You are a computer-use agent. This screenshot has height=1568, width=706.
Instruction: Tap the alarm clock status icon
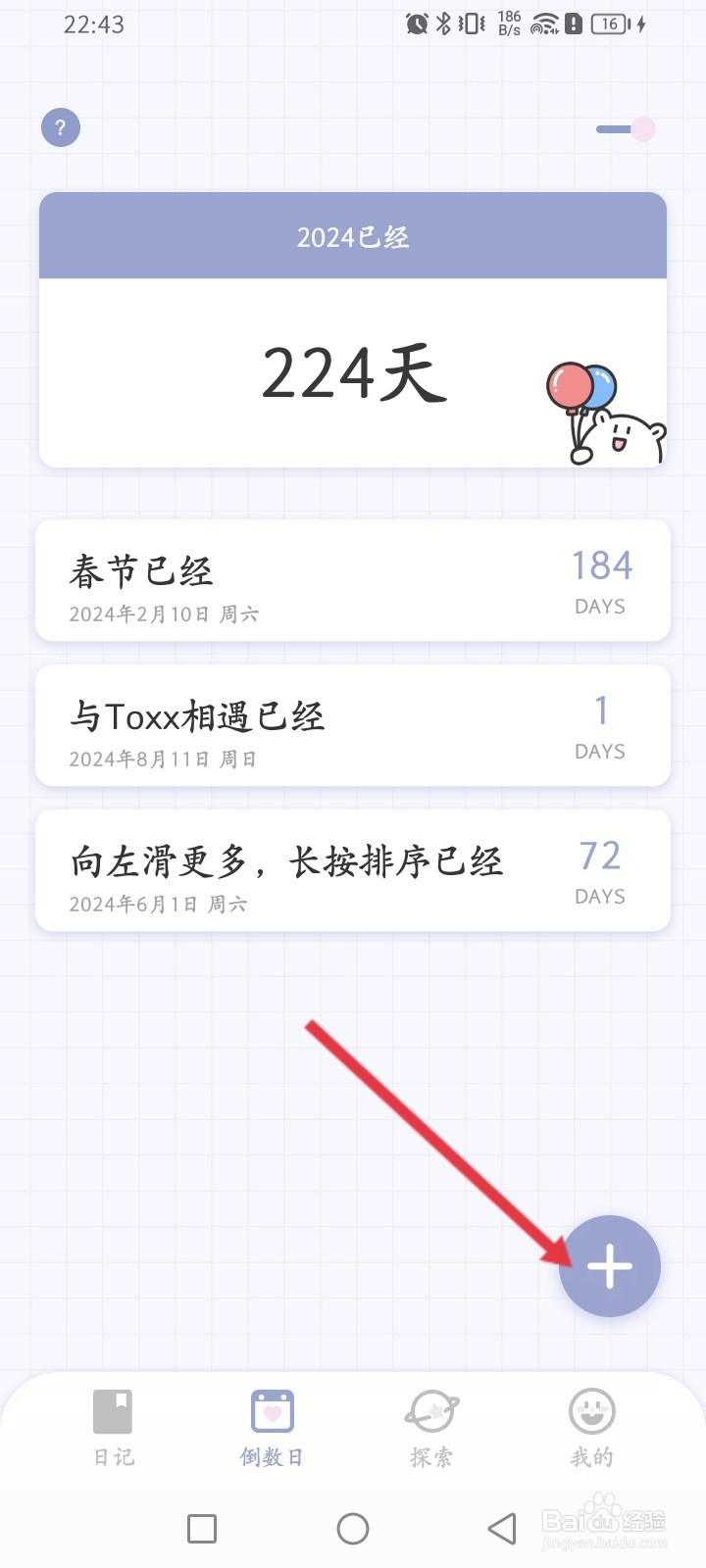tap(416, 24)
